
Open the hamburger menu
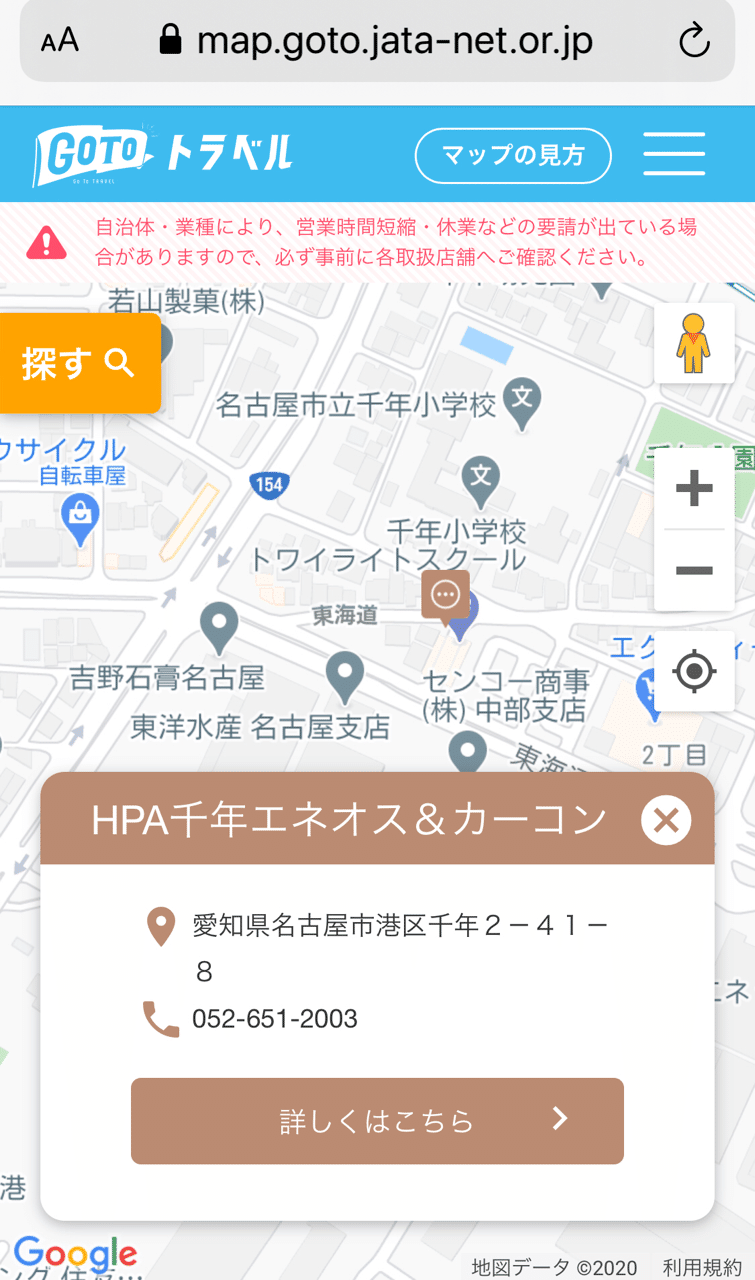674,155
